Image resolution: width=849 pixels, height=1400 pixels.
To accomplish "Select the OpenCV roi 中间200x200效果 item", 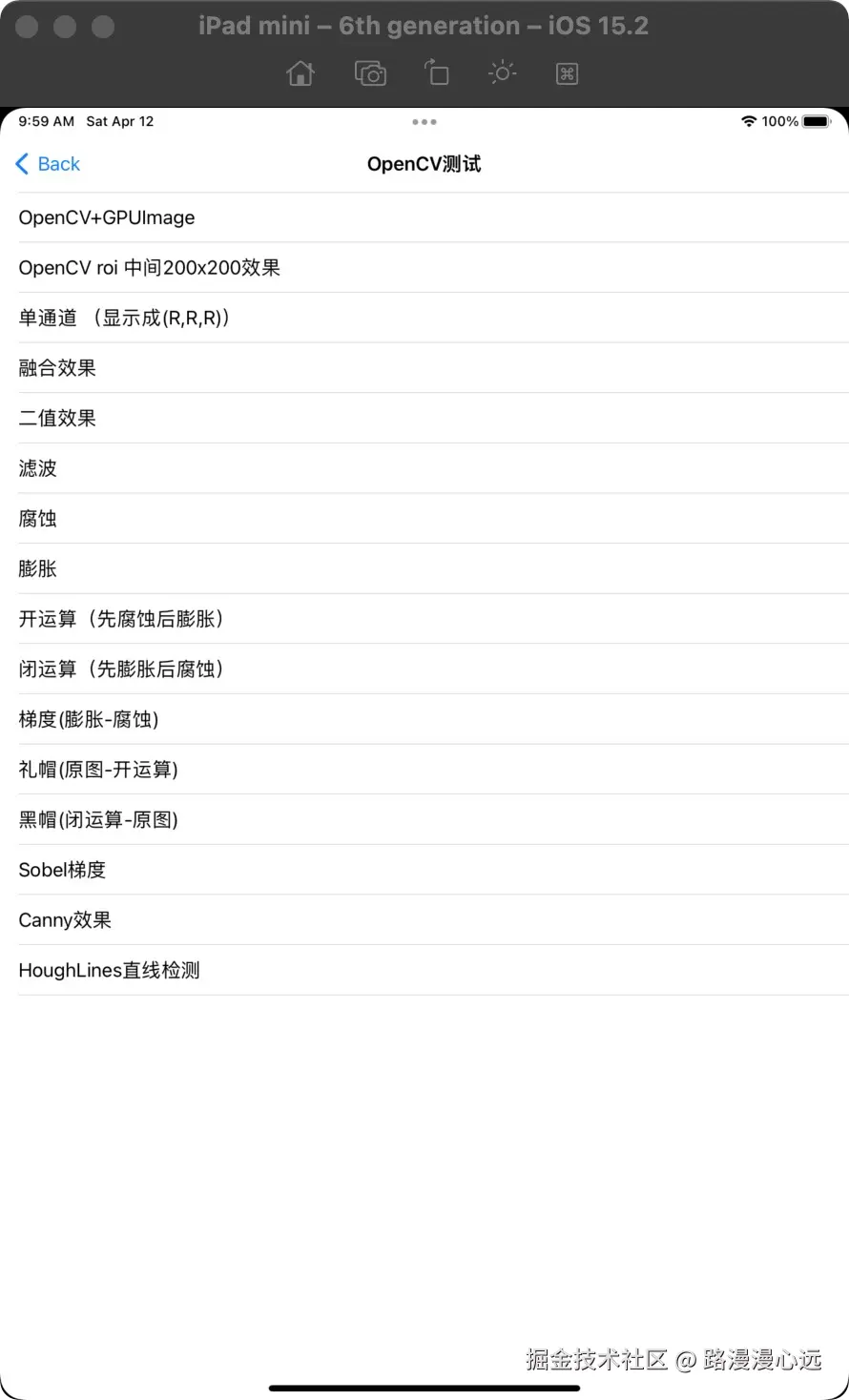I will coord(148,267).
